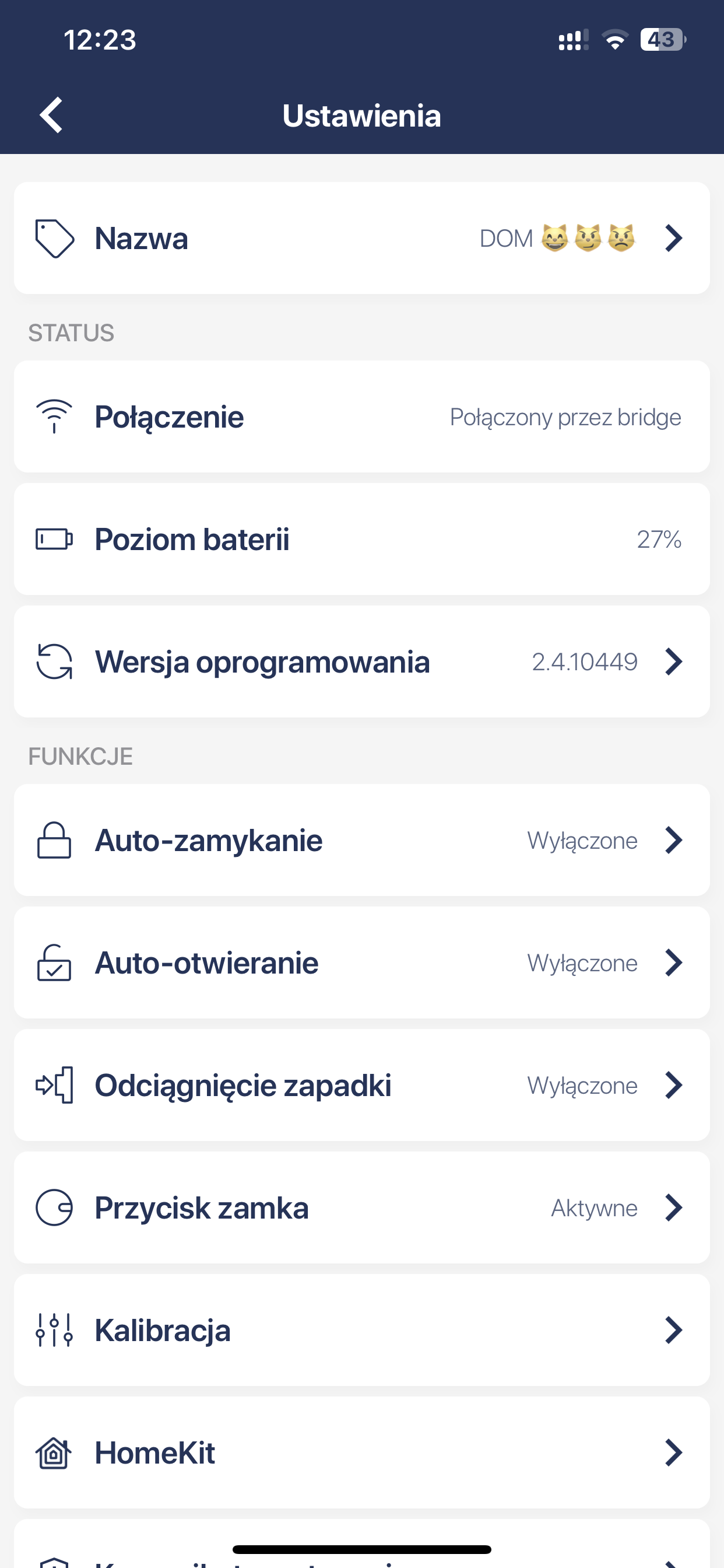Open Odciągnięcie zapadki settings
Viewport: 724px width, 1568px height.
362,1086
